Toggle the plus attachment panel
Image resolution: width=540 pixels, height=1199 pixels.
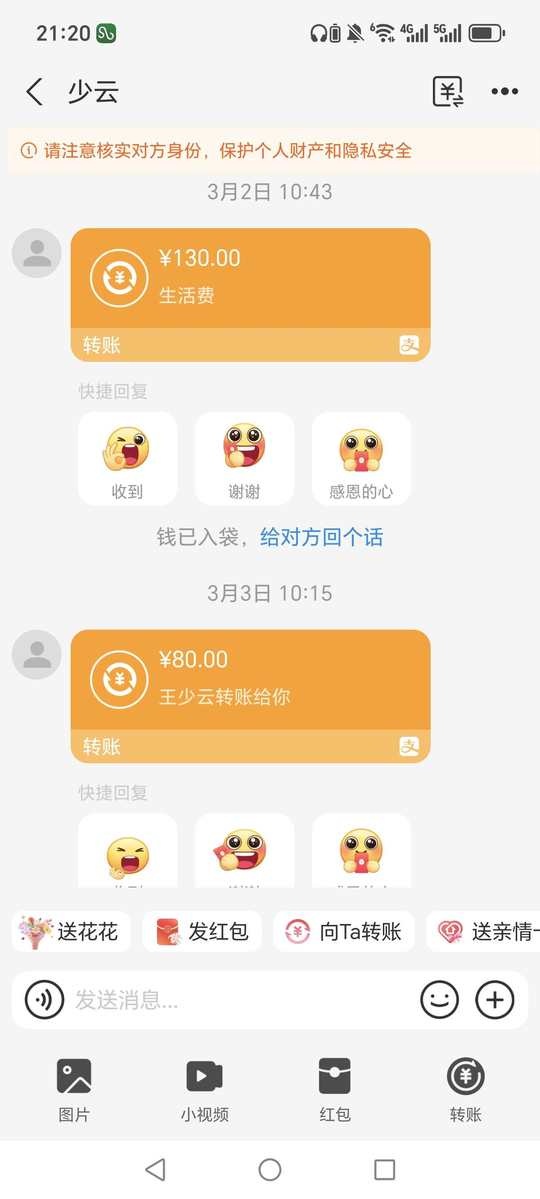[495, 999]
